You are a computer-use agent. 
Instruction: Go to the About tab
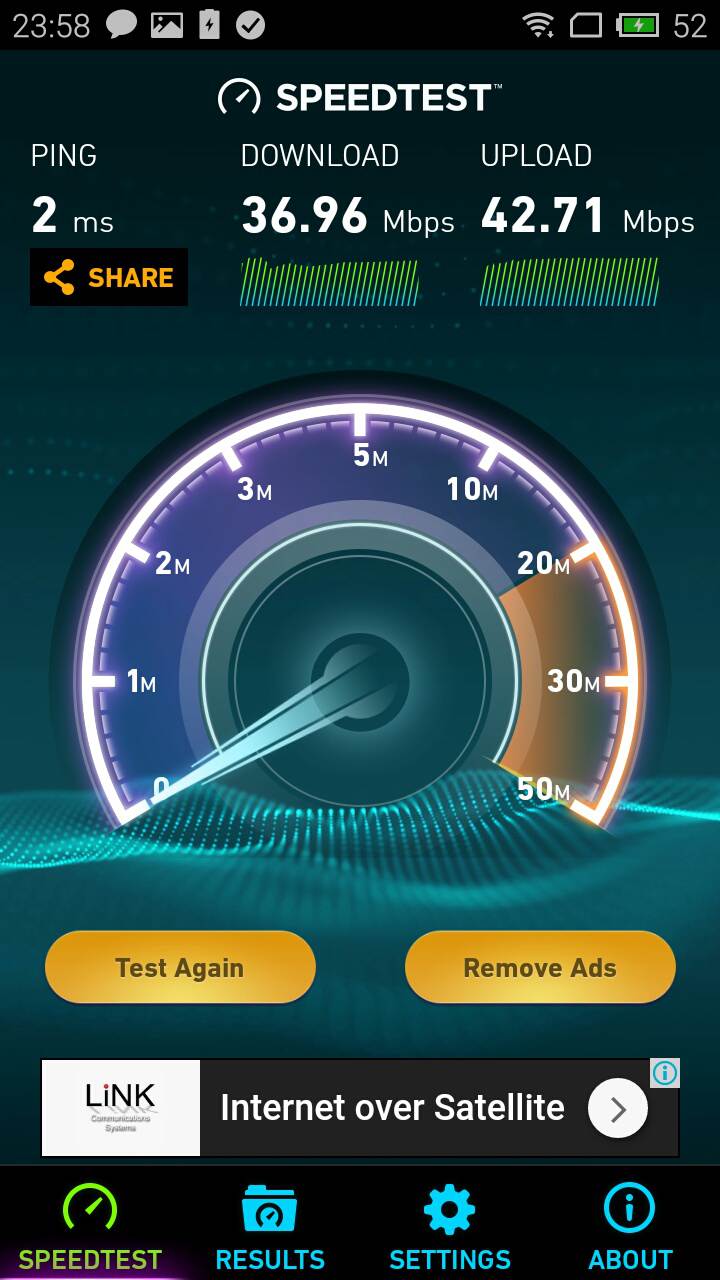630,1227
